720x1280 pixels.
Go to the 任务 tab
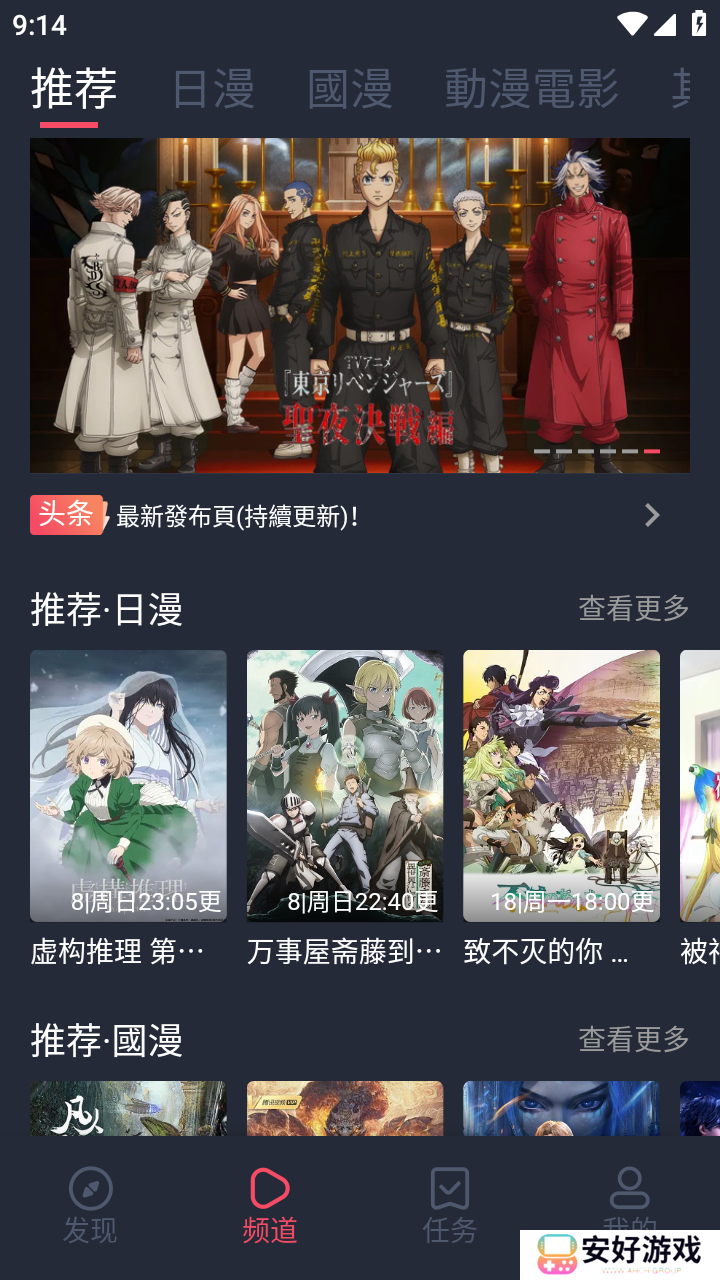(450, 1205)
